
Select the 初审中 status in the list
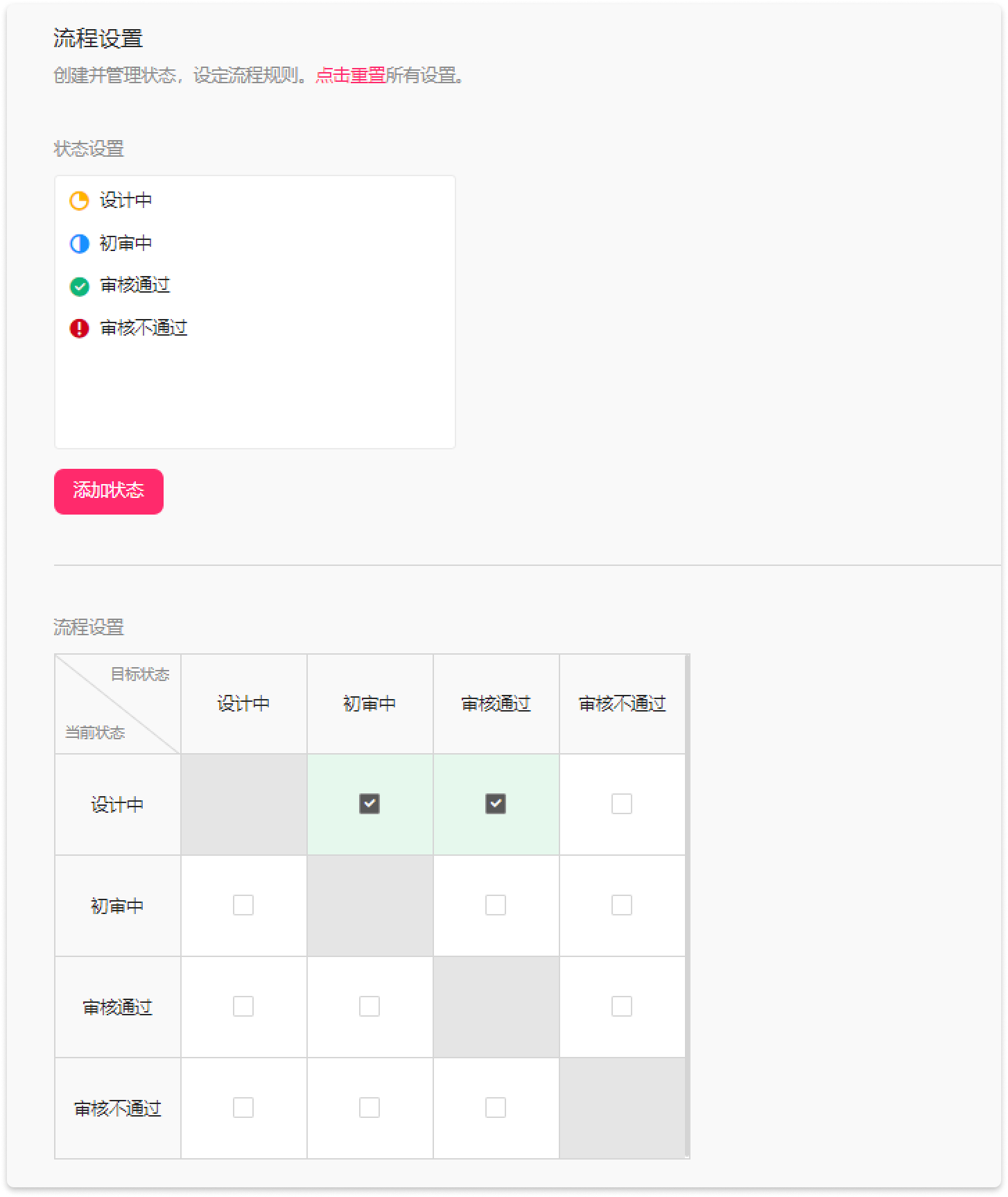125,243
